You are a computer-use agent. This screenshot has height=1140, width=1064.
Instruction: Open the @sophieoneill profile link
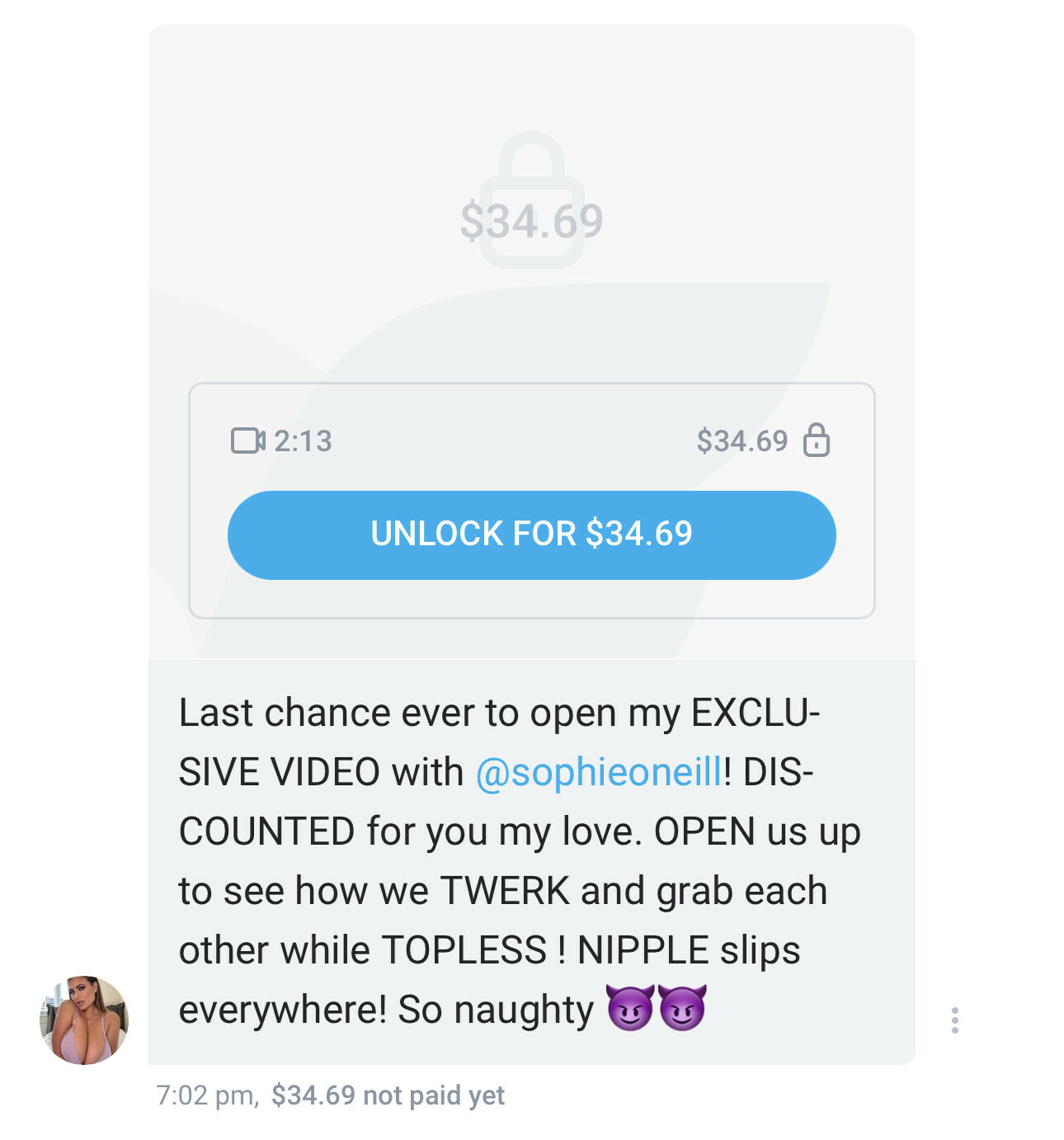click(599, 772)
